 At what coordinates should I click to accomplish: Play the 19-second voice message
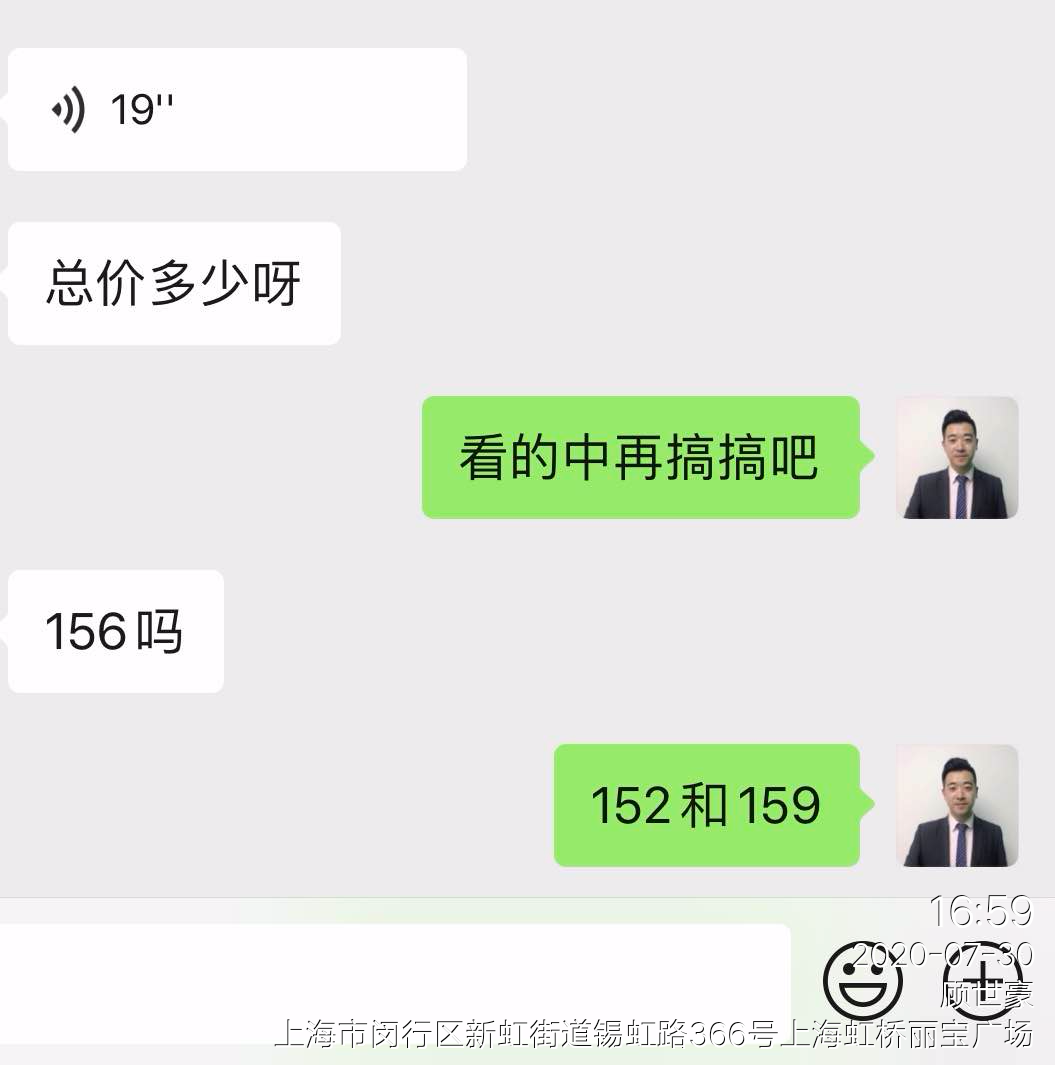pos(237,109)
